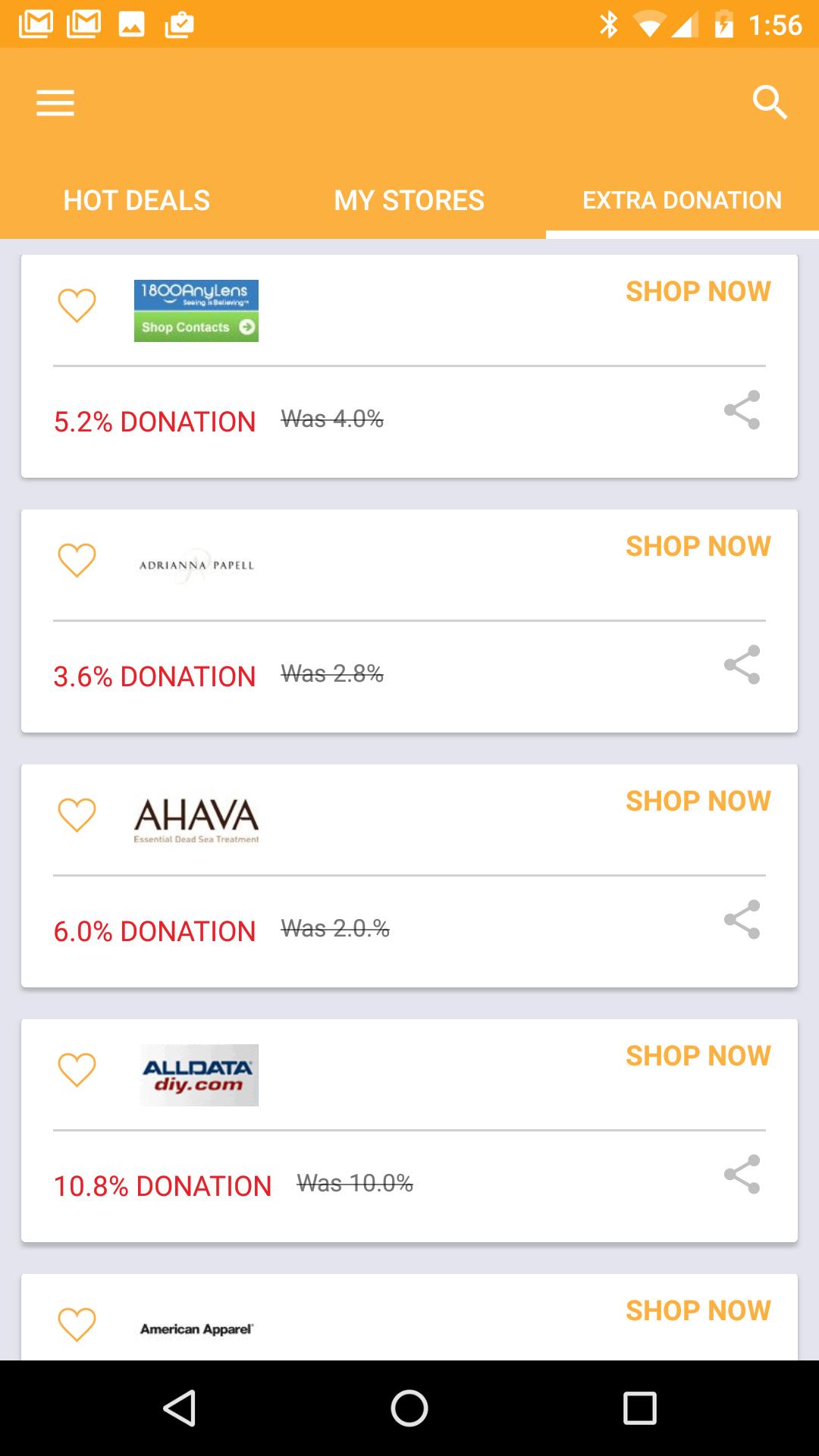
Task: Open the navigation drawer menu
Action: pos(54,102)
